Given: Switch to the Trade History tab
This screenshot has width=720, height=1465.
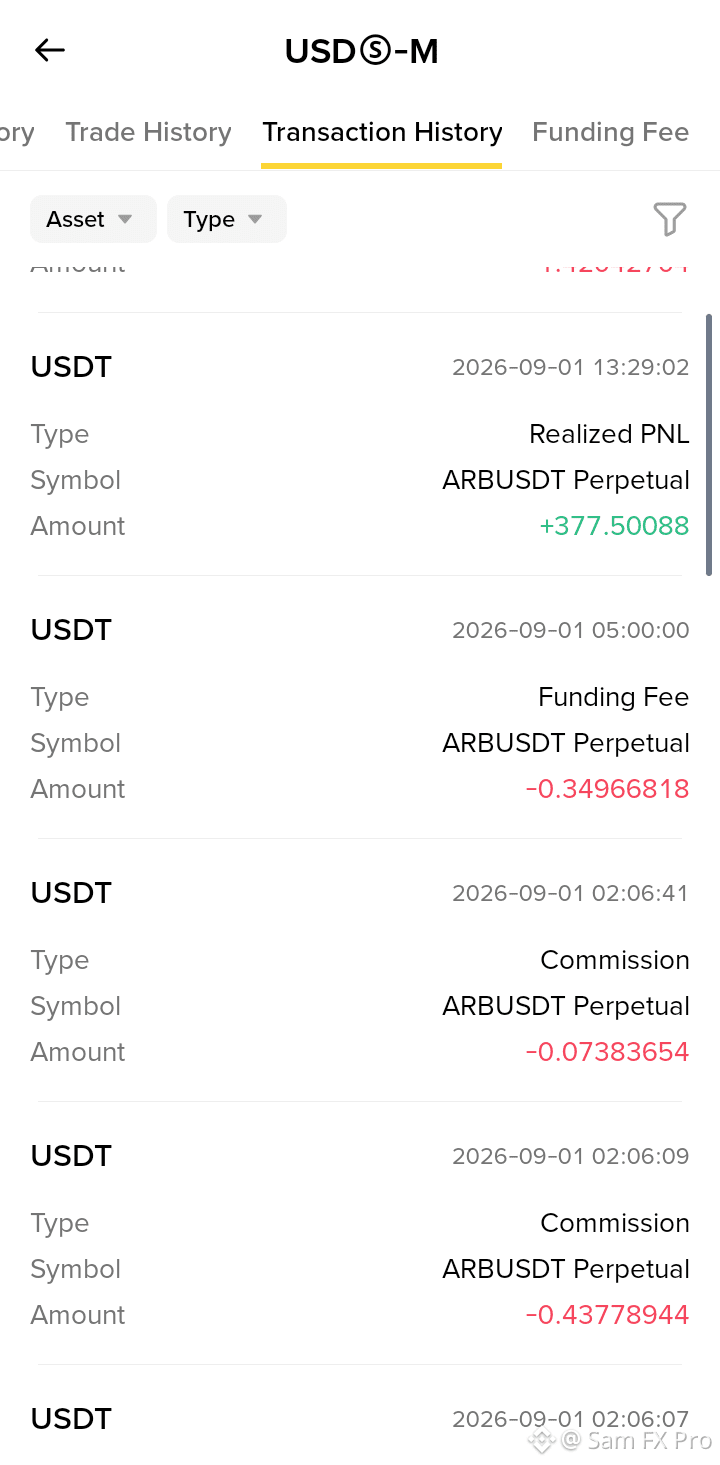Looking at the screenshot, I should coord(148,132).
